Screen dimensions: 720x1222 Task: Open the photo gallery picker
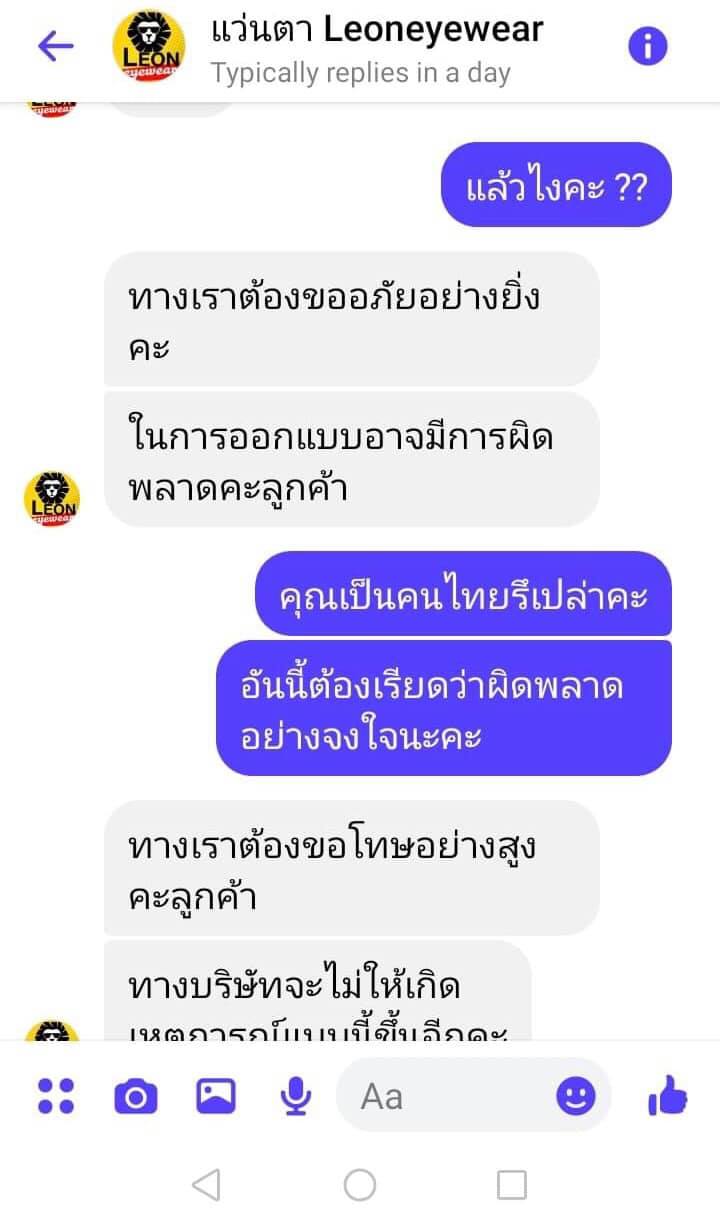(x=216, y=1096)
